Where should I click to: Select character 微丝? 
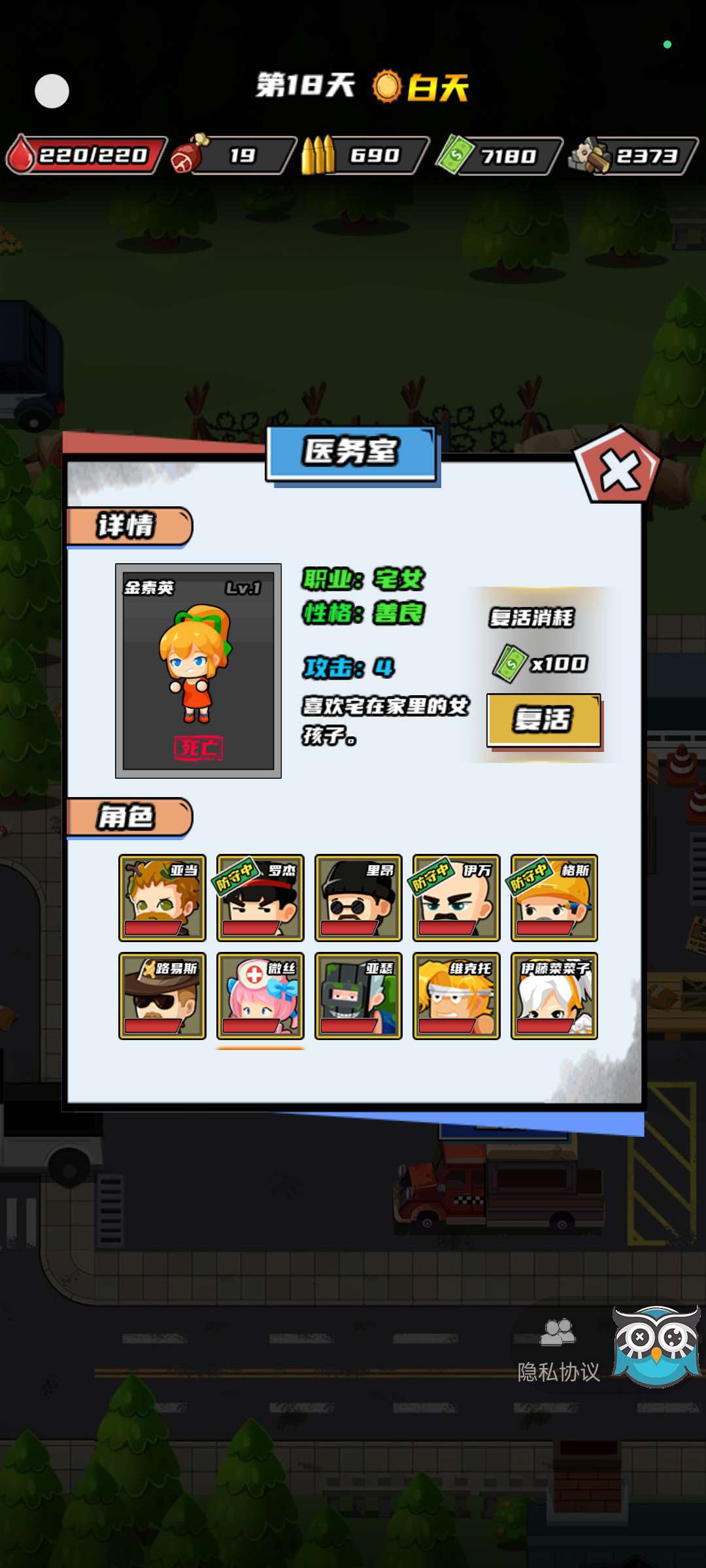[260, 996]
